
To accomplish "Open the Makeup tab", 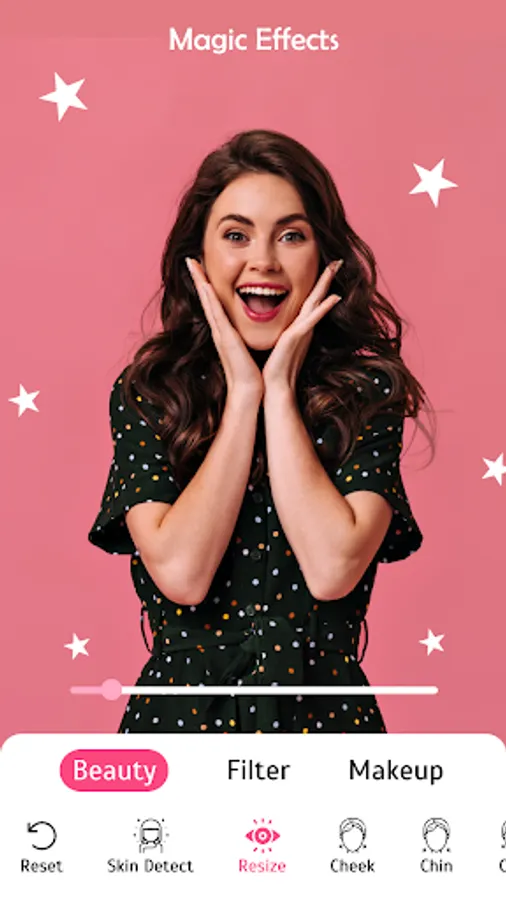I will coord(396,770).
